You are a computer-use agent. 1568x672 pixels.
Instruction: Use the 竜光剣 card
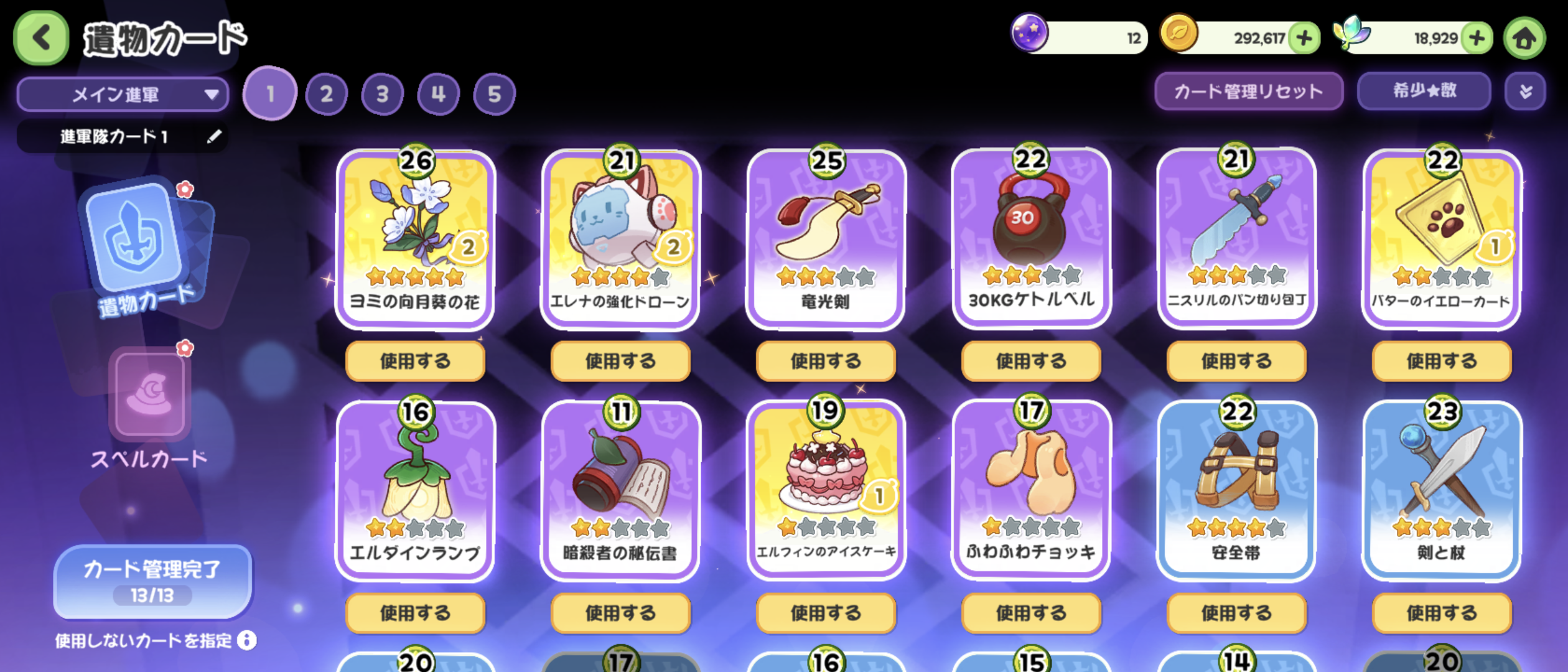tap(826, 361)
